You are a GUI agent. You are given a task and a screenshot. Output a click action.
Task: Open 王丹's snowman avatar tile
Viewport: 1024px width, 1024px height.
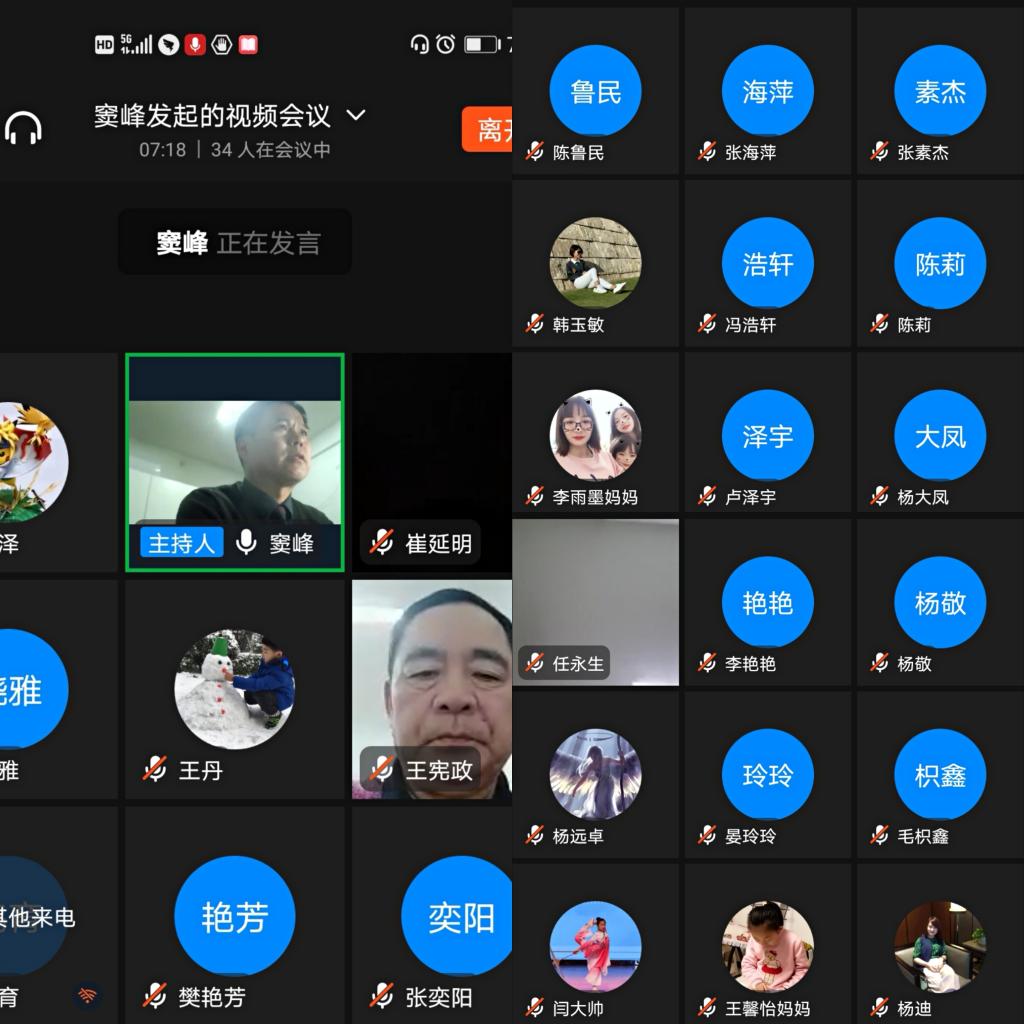coord(234,689)
